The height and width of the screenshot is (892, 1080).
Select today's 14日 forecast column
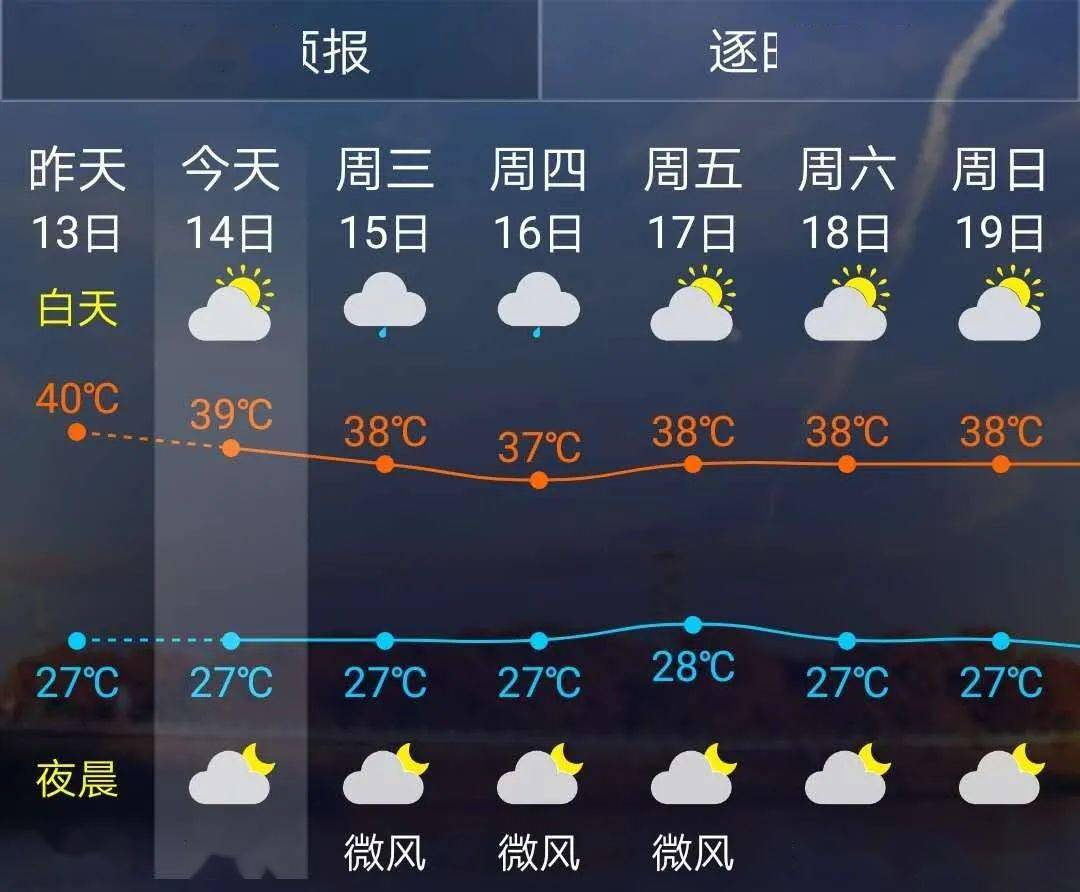[x=231, y=200]
